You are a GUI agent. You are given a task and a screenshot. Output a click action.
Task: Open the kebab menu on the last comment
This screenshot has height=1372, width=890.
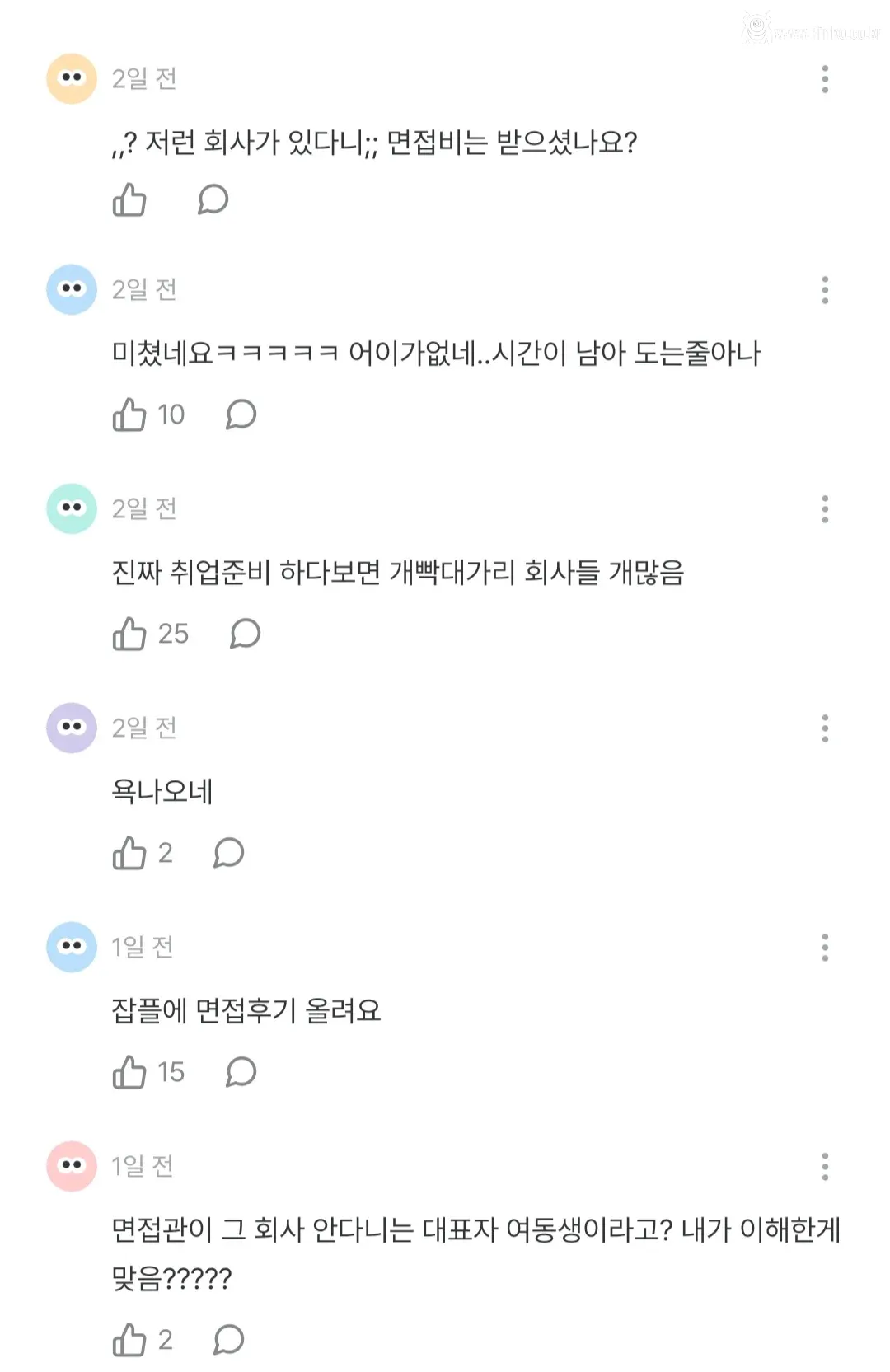coord(827,1165)
